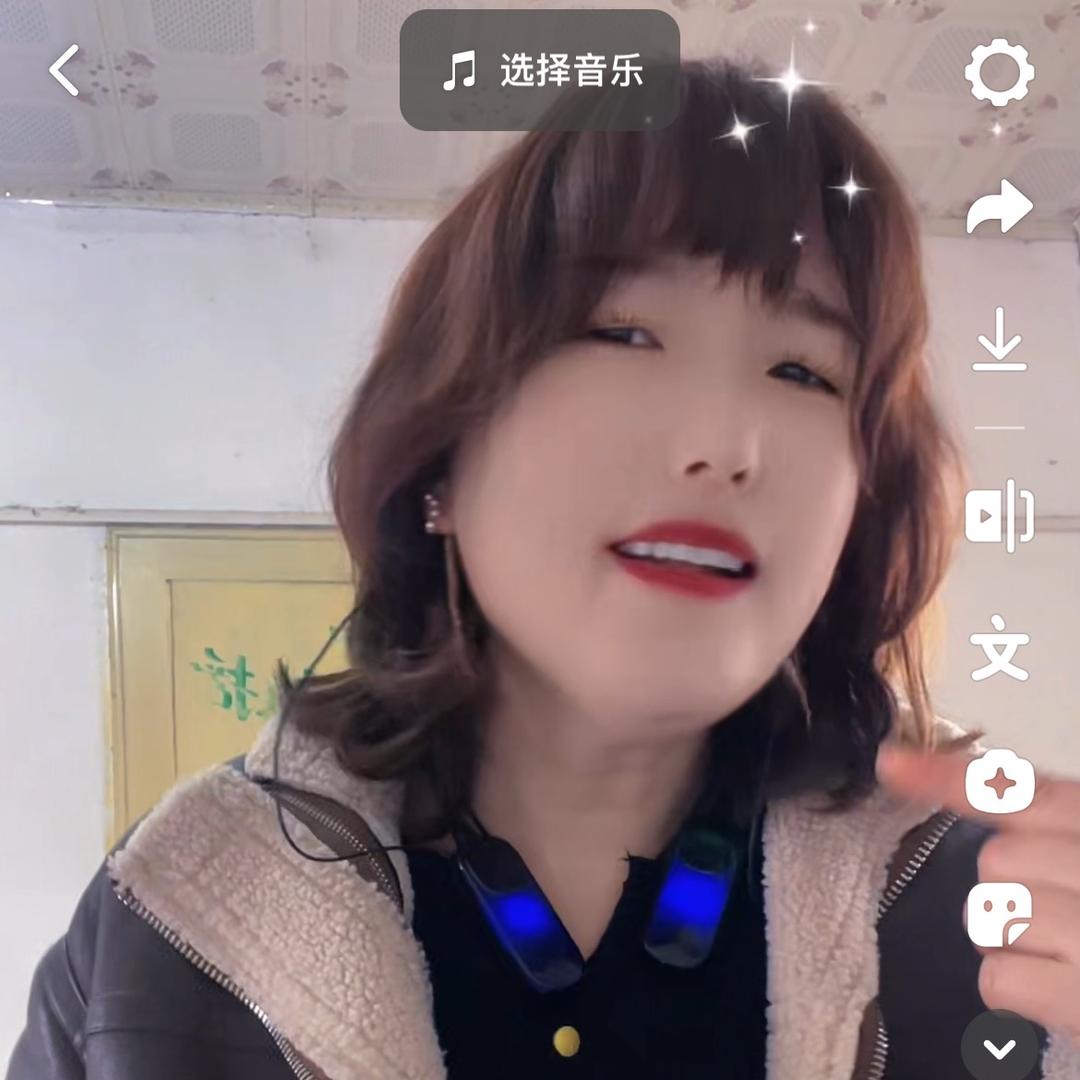The width and height of the screenshot is (1080, 1080).
Task: Open the sparkle effects tool
Action: point(999,781)
